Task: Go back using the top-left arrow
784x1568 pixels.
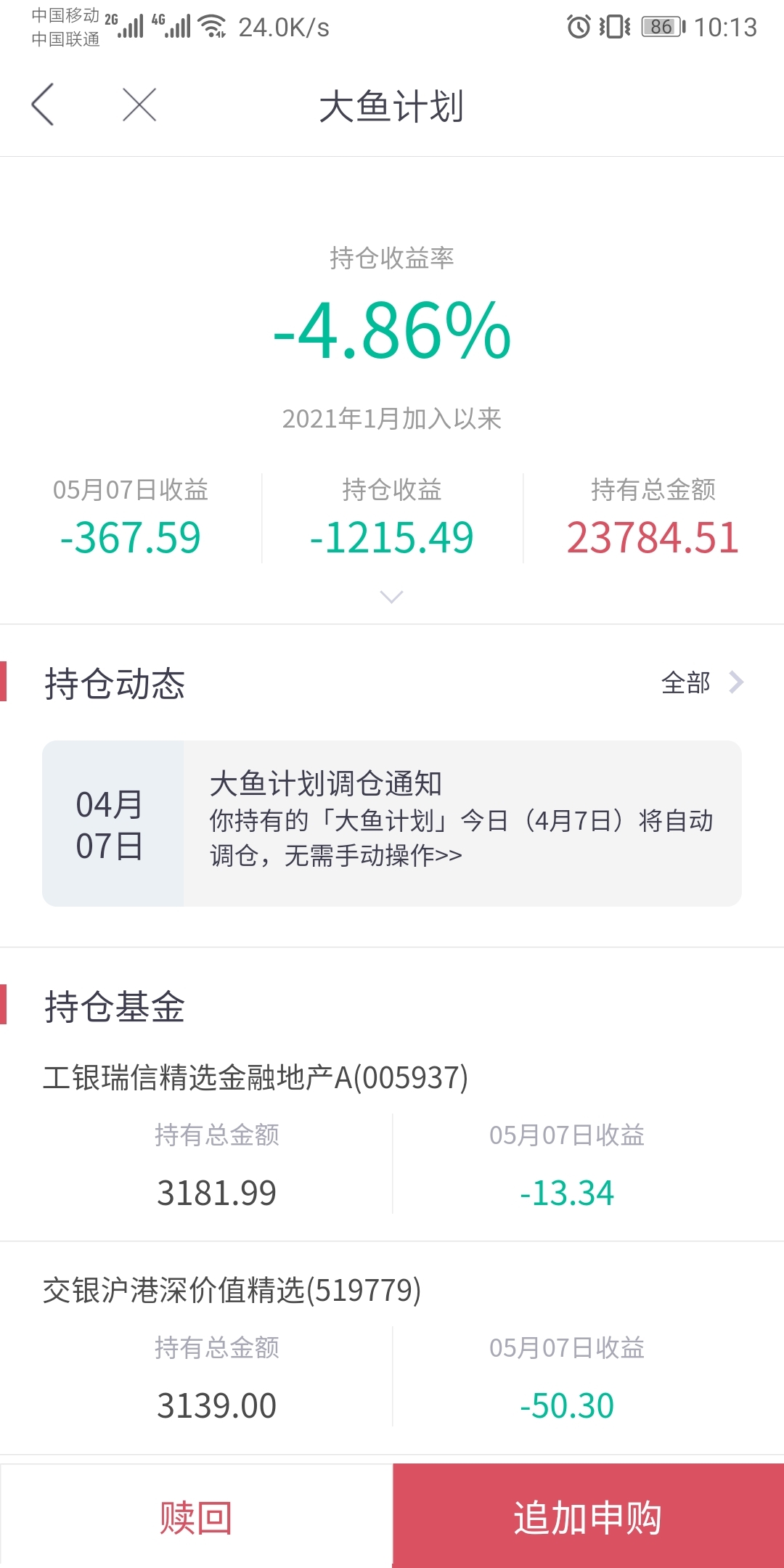Action: tap(43, 105)
